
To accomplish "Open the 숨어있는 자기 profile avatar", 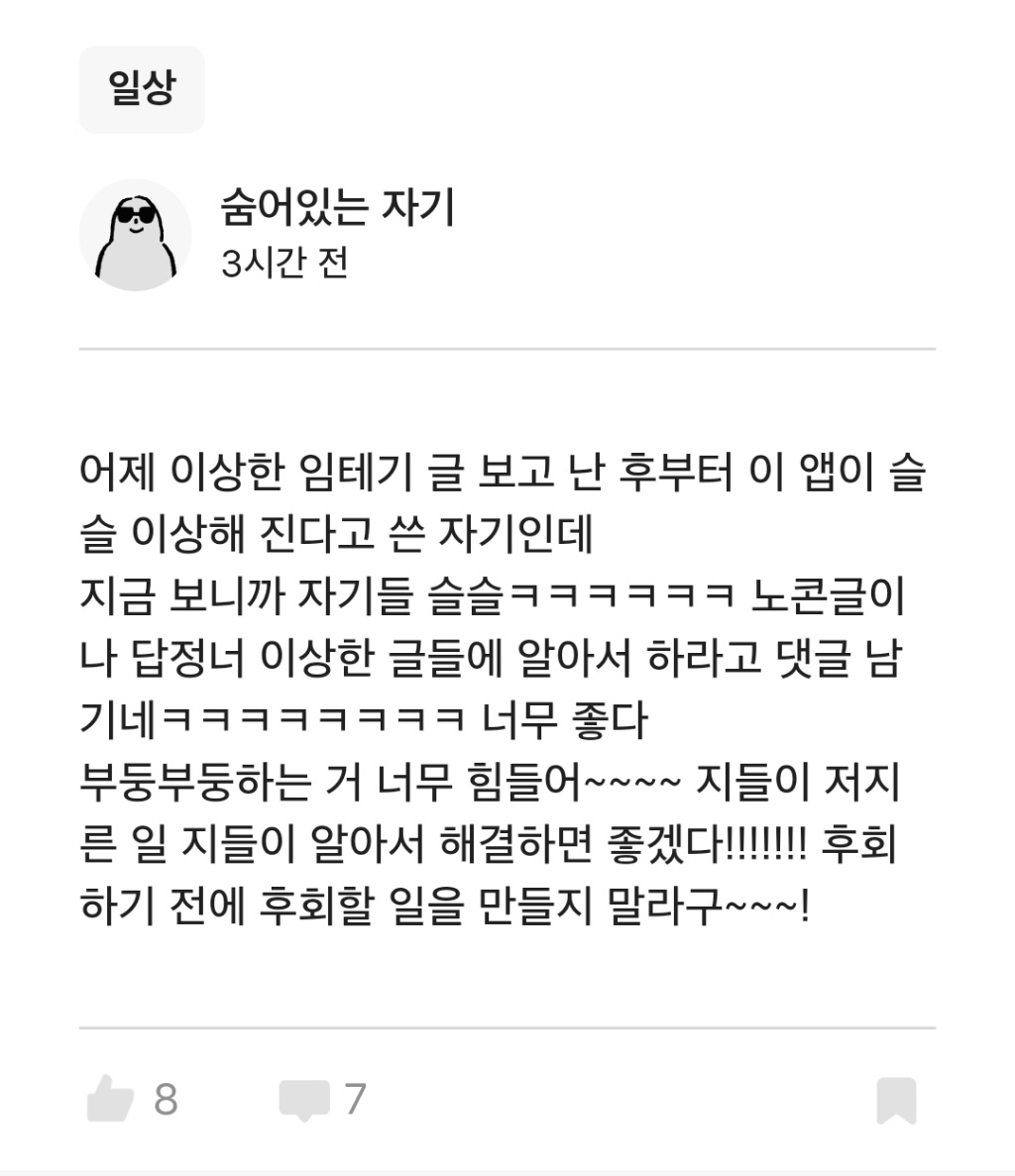I will [135, 236].
